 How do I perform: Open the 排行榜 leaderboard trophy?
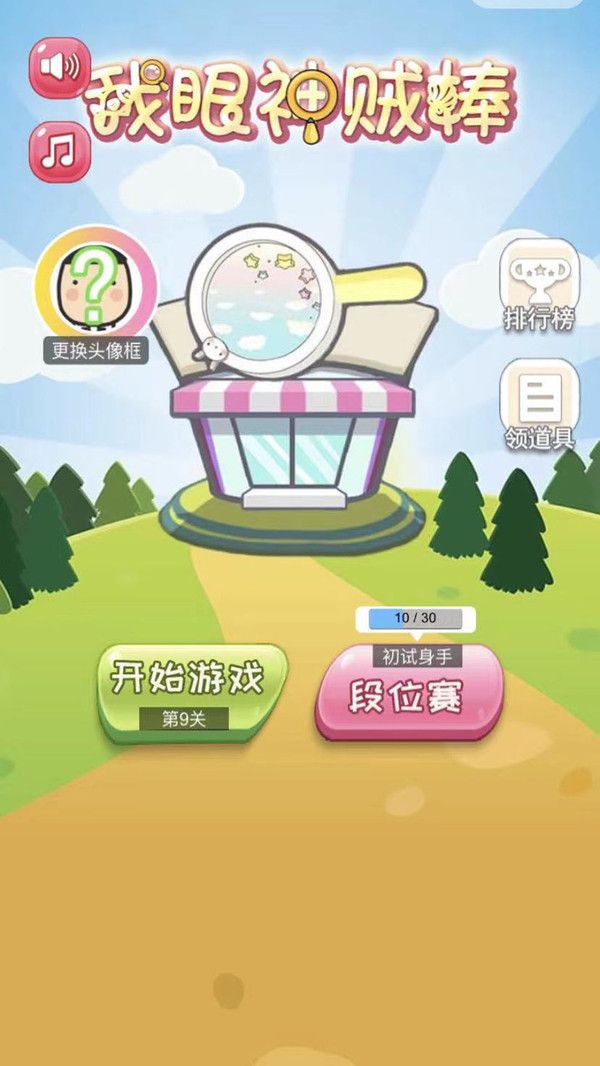tap(539, 282)
